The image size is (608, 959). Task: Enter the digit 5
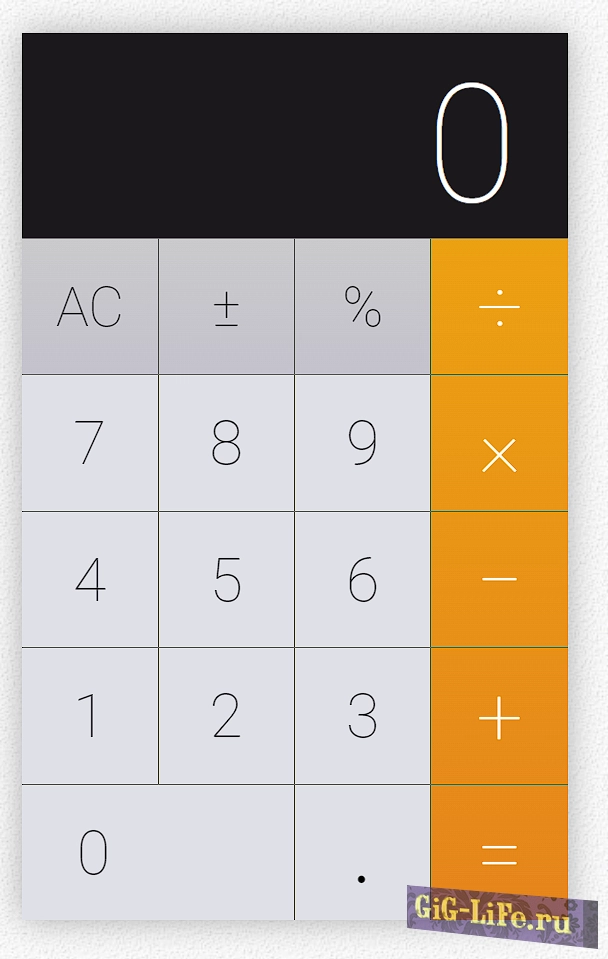[x=226, y=580]
